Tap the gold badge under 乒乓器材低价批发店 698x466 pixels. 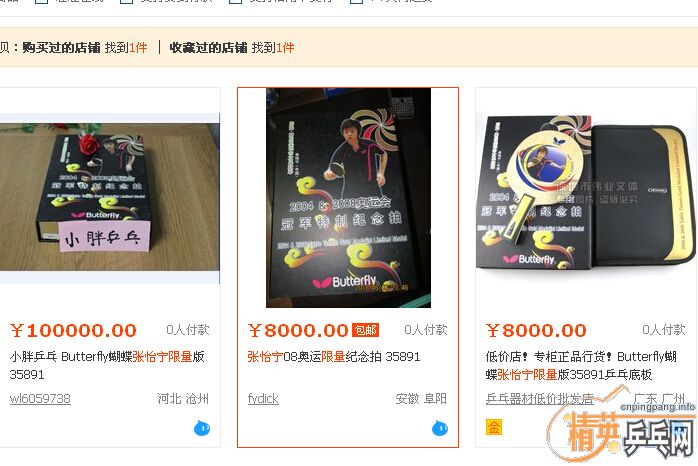click(494, 427)
